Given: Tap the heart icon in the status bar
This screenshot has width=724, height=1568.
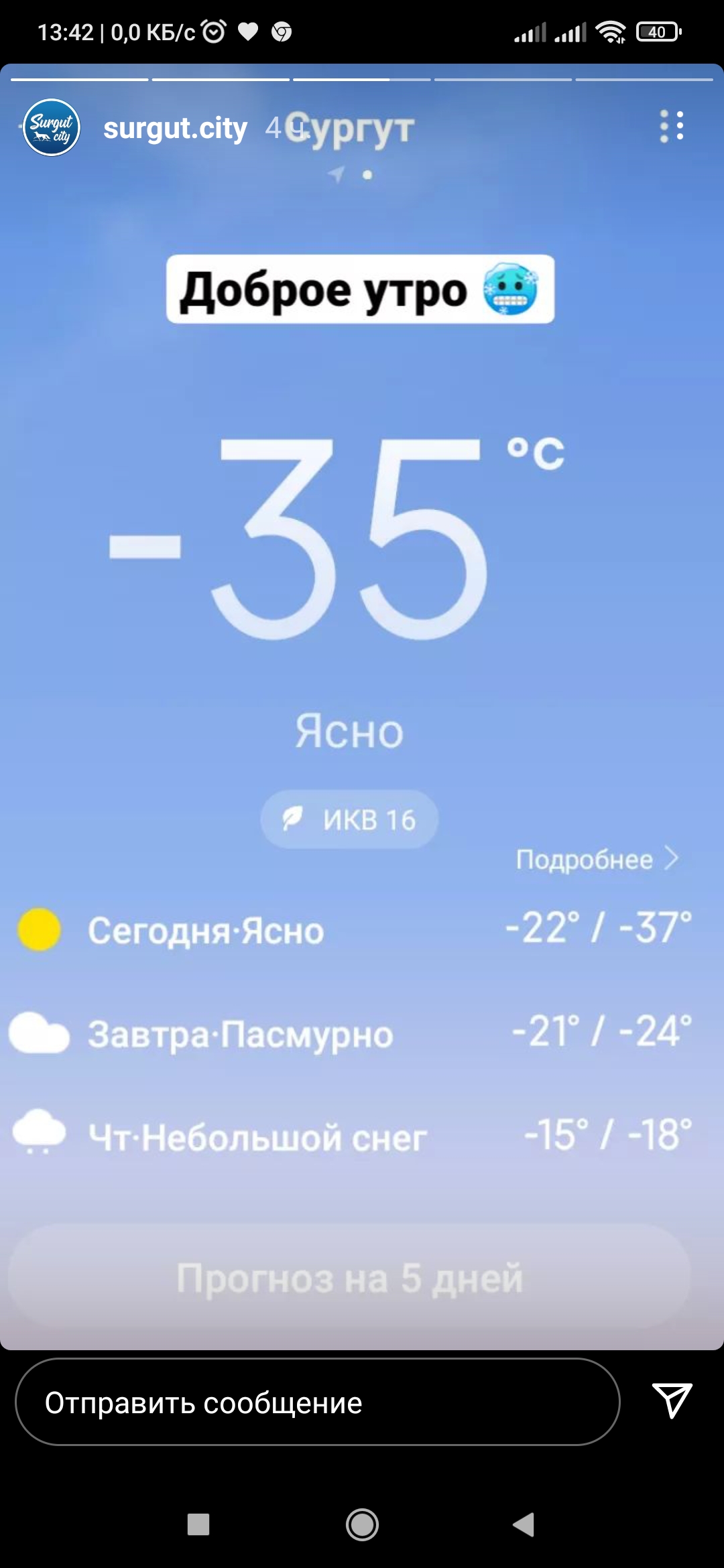Looking at the screenshot, I should [247, 31].
